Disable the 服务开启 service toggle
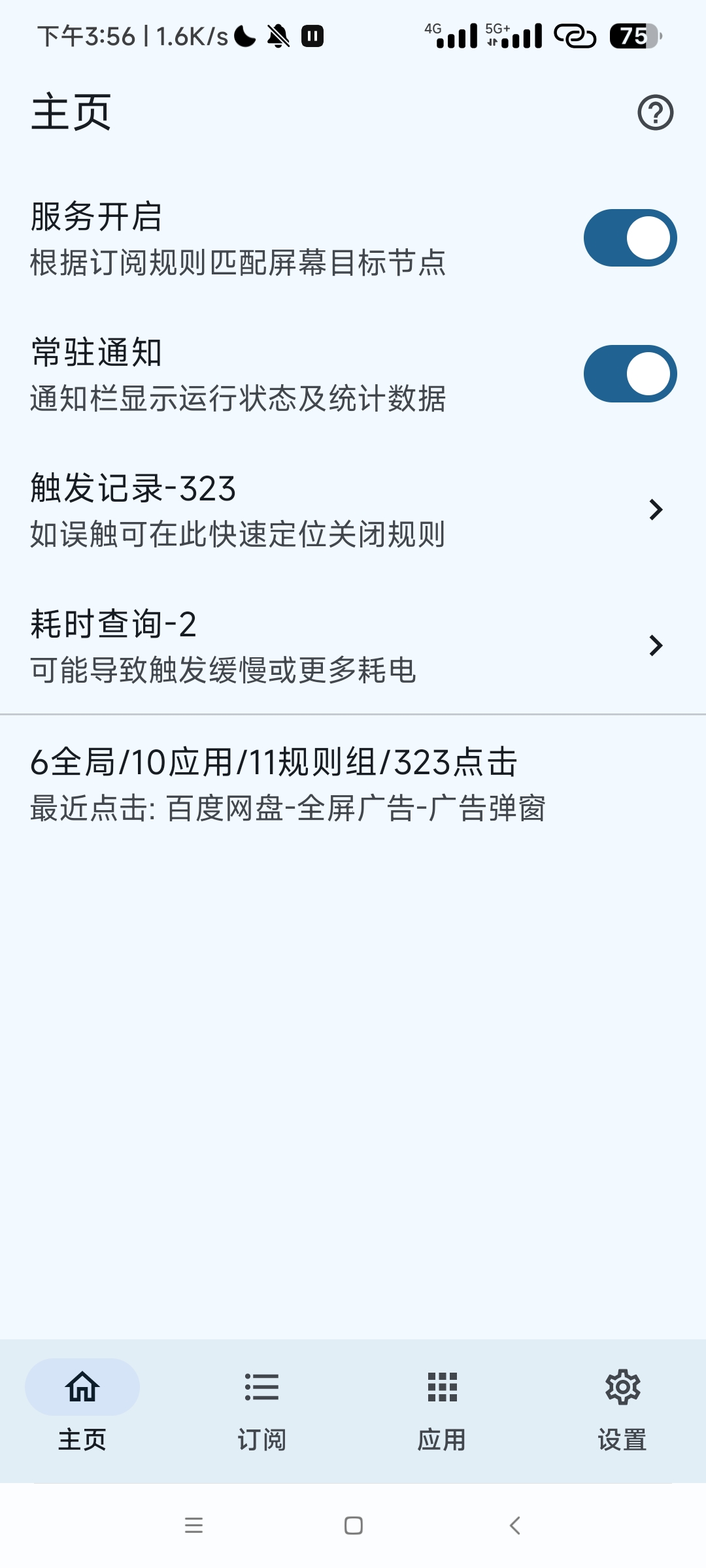The width and height of the screenshot is (706, 1568). click(630, 237)
